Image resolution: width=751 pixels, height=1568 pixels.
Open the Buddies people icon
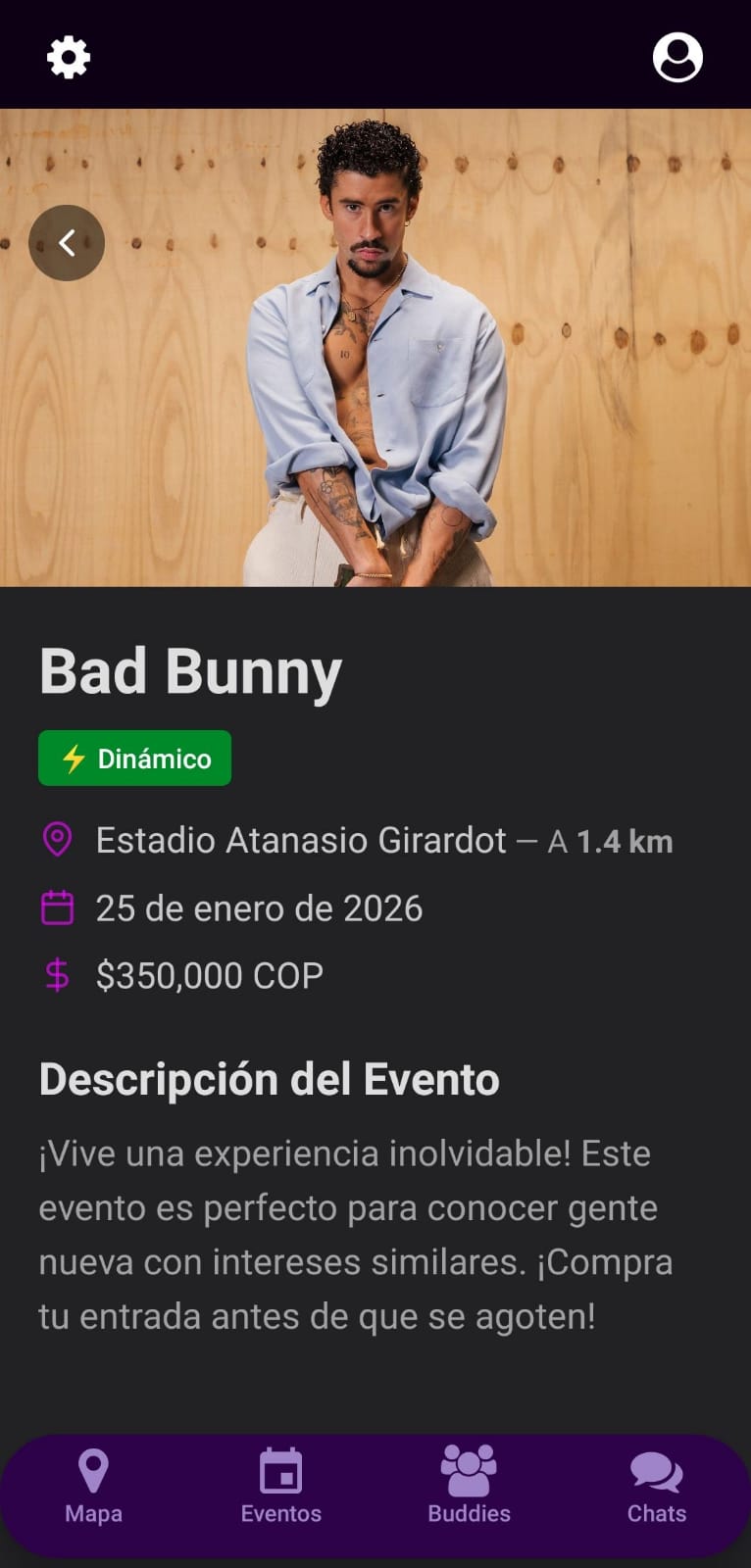tap(469, 1470)
